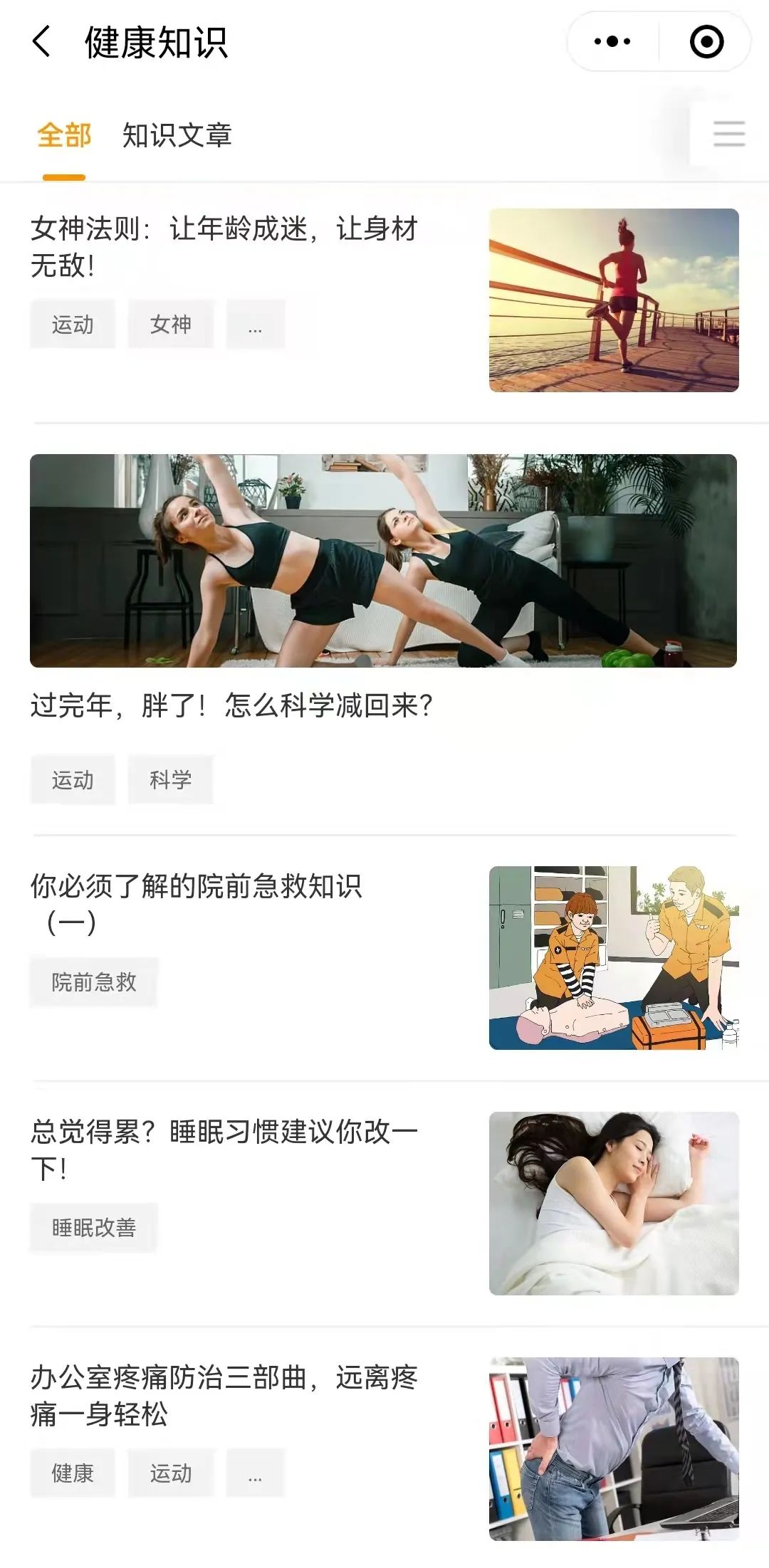Open article 总觉得累？睡眠习惯建议你改一下
The image size is (769, 1568).
[x=224, y=1149]
